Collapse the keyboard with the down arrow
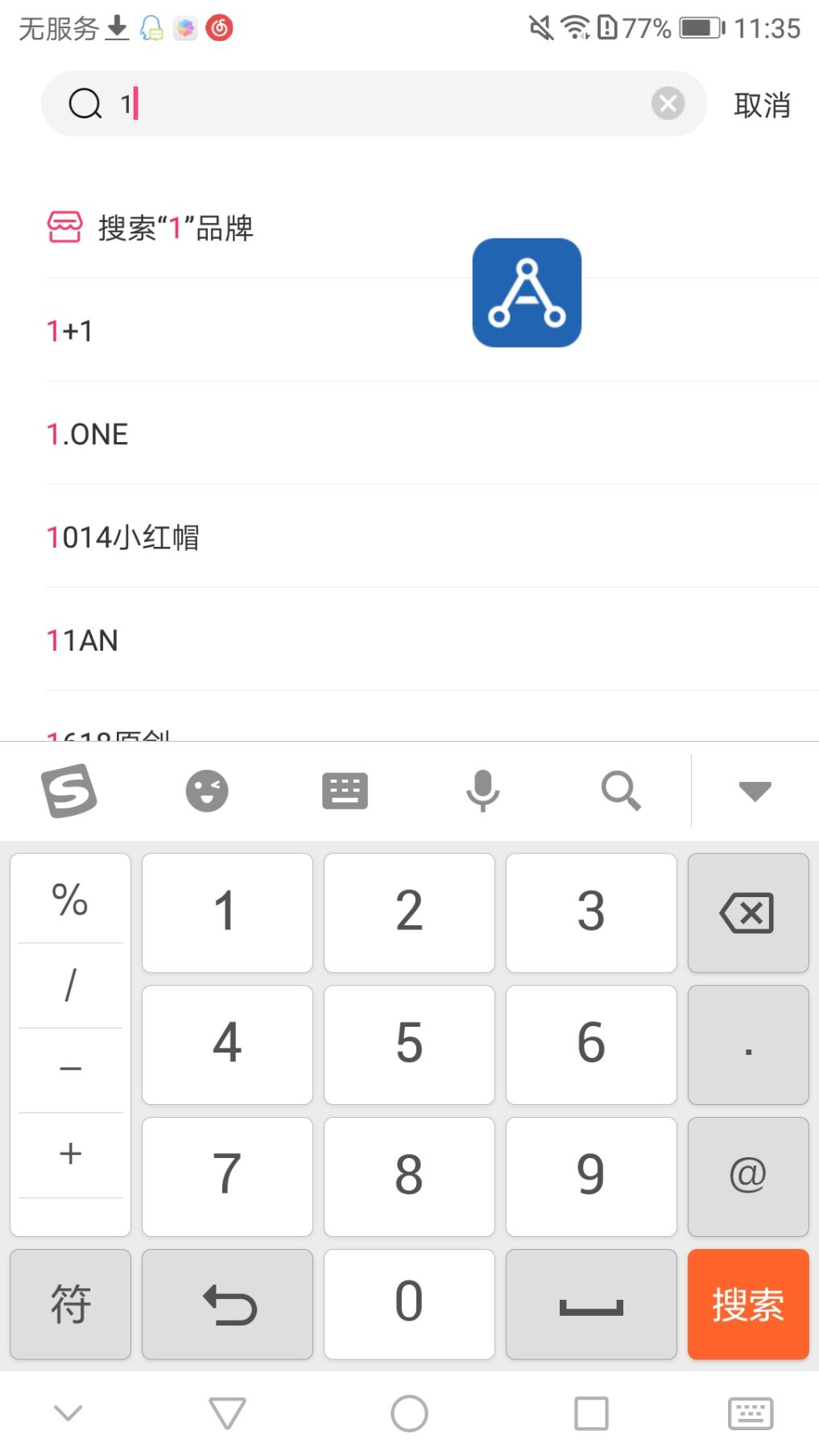The height and width of the screenshot is (1456, 819). click(755, 791)
